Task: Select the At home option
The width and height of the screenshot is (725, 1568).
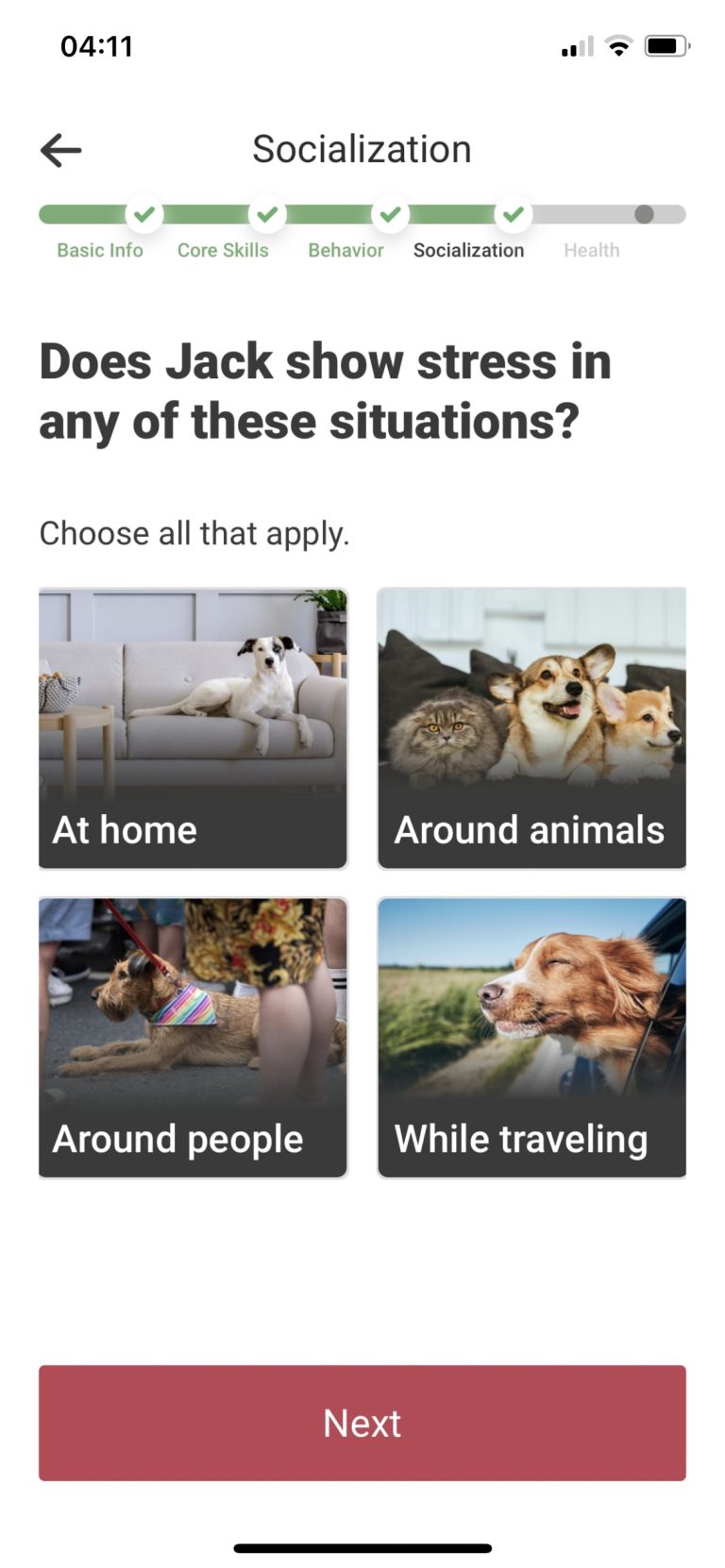Action: (193, 726)
